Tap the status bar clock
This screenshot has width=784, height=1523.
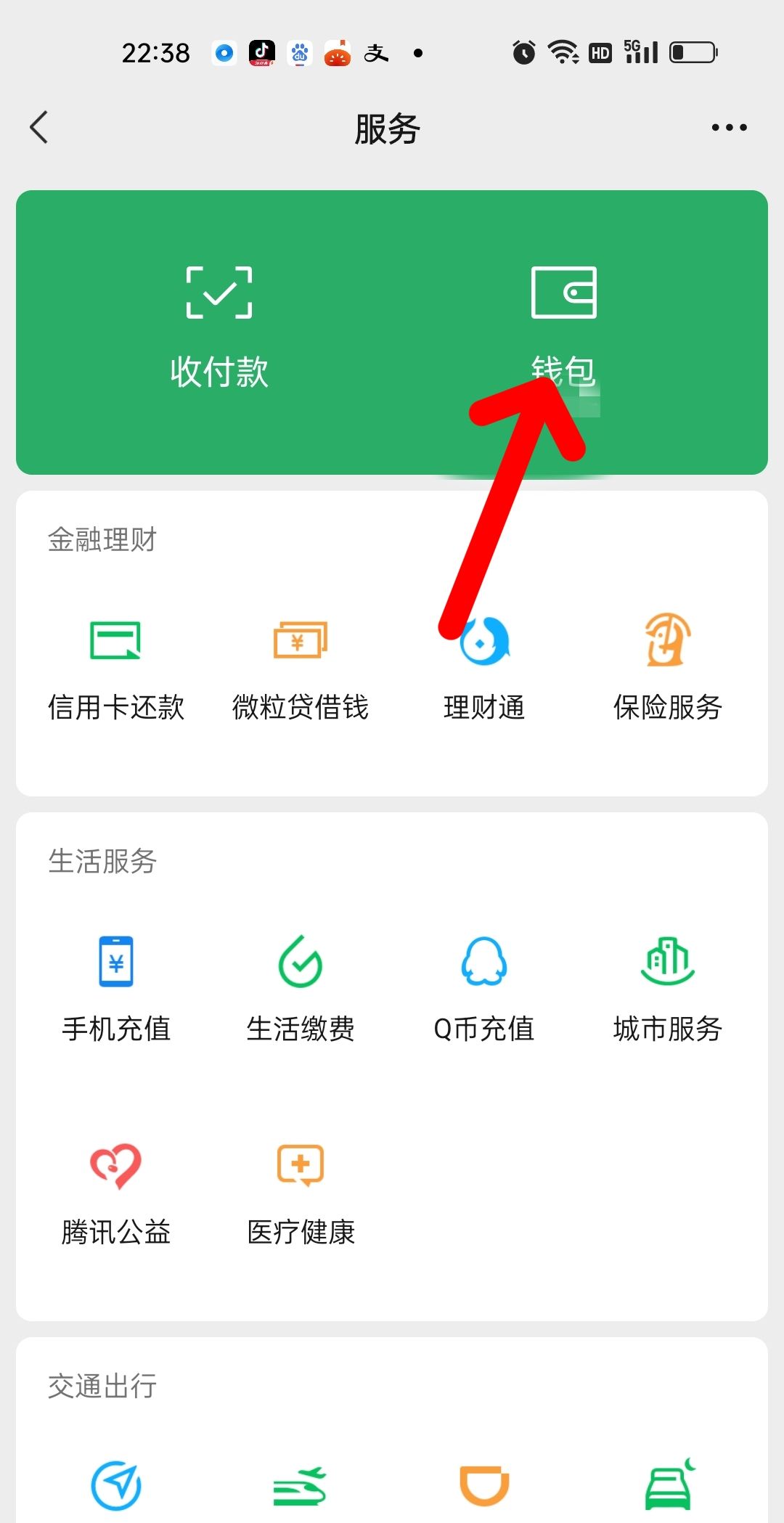click(x=157, y=52)
